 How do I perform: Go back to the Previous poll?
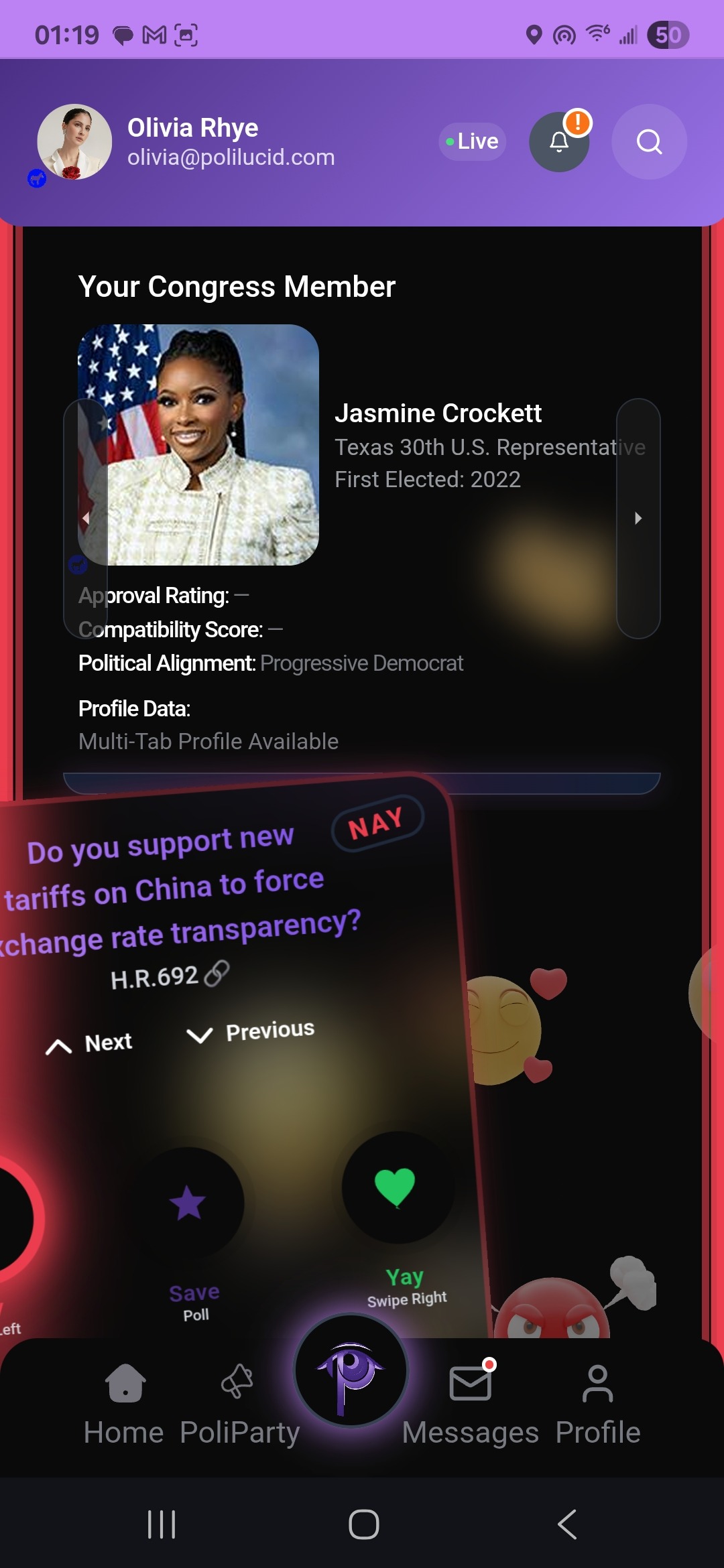pyautogui.click(x=250, y=1032)
